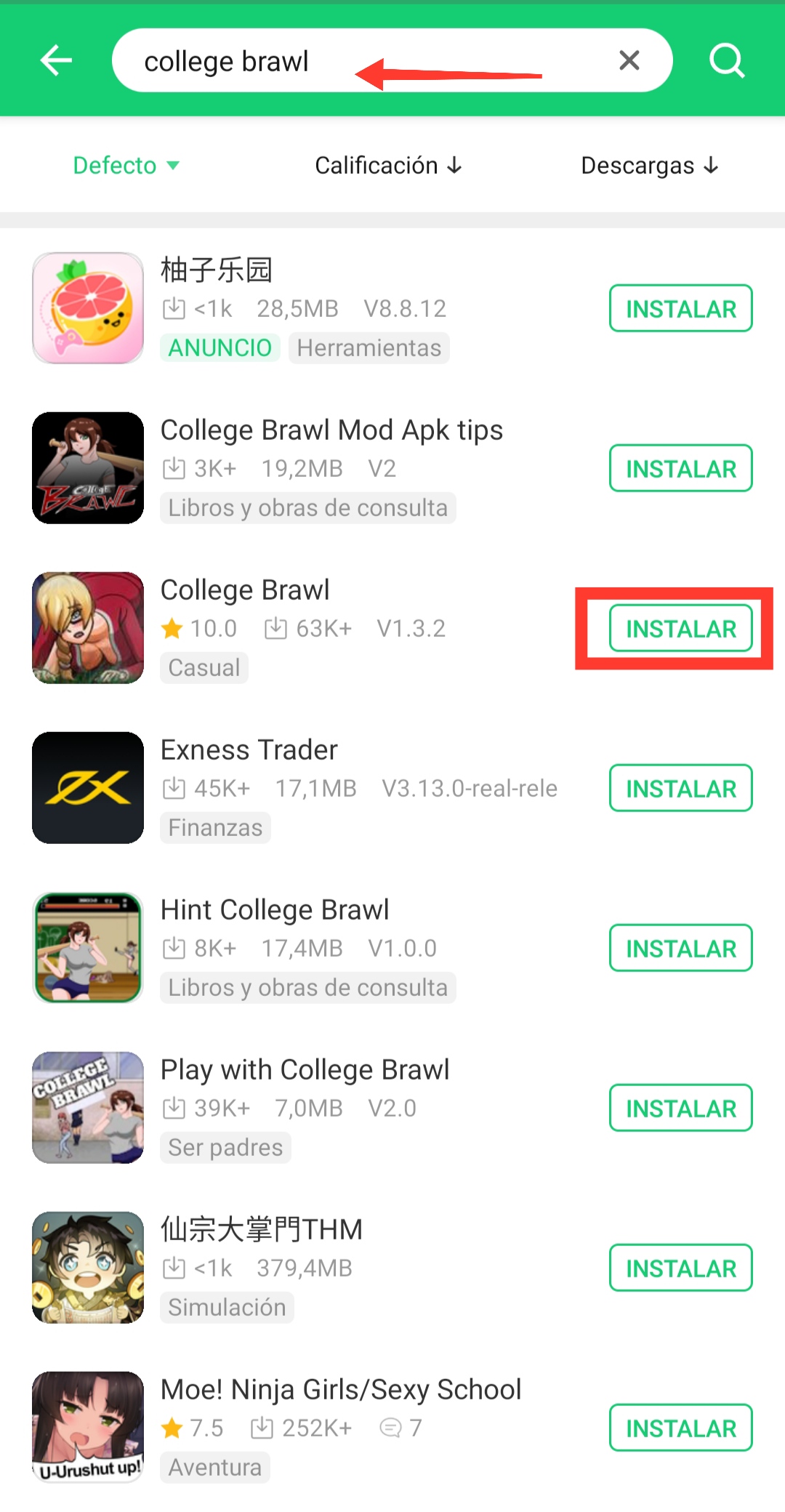Install College Brawl V1.3.2

pos(680,628)
